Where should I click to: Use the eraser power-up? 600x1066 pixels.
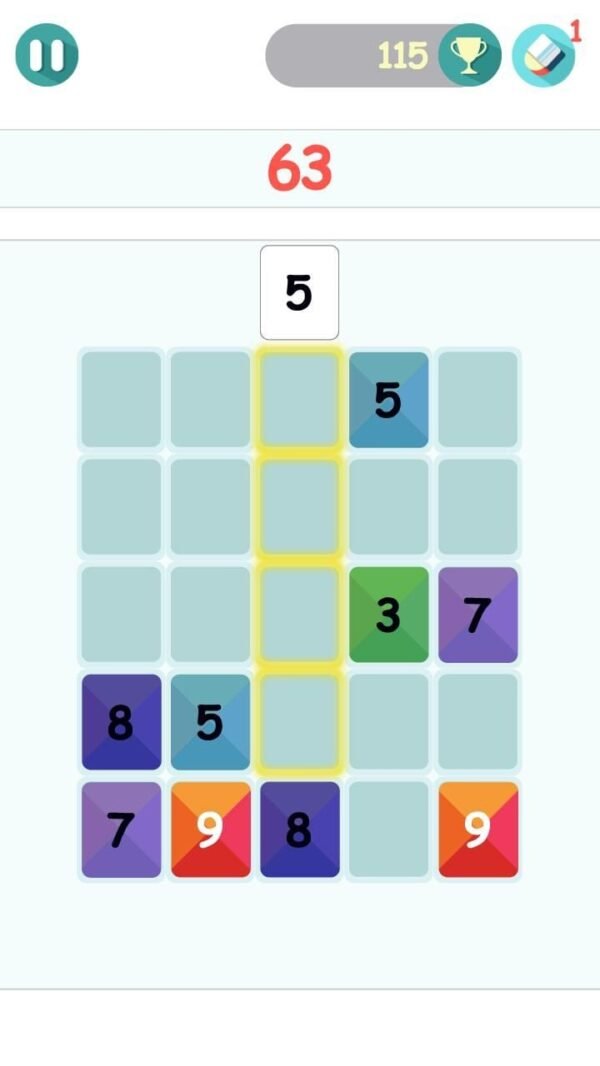point(543,55)
